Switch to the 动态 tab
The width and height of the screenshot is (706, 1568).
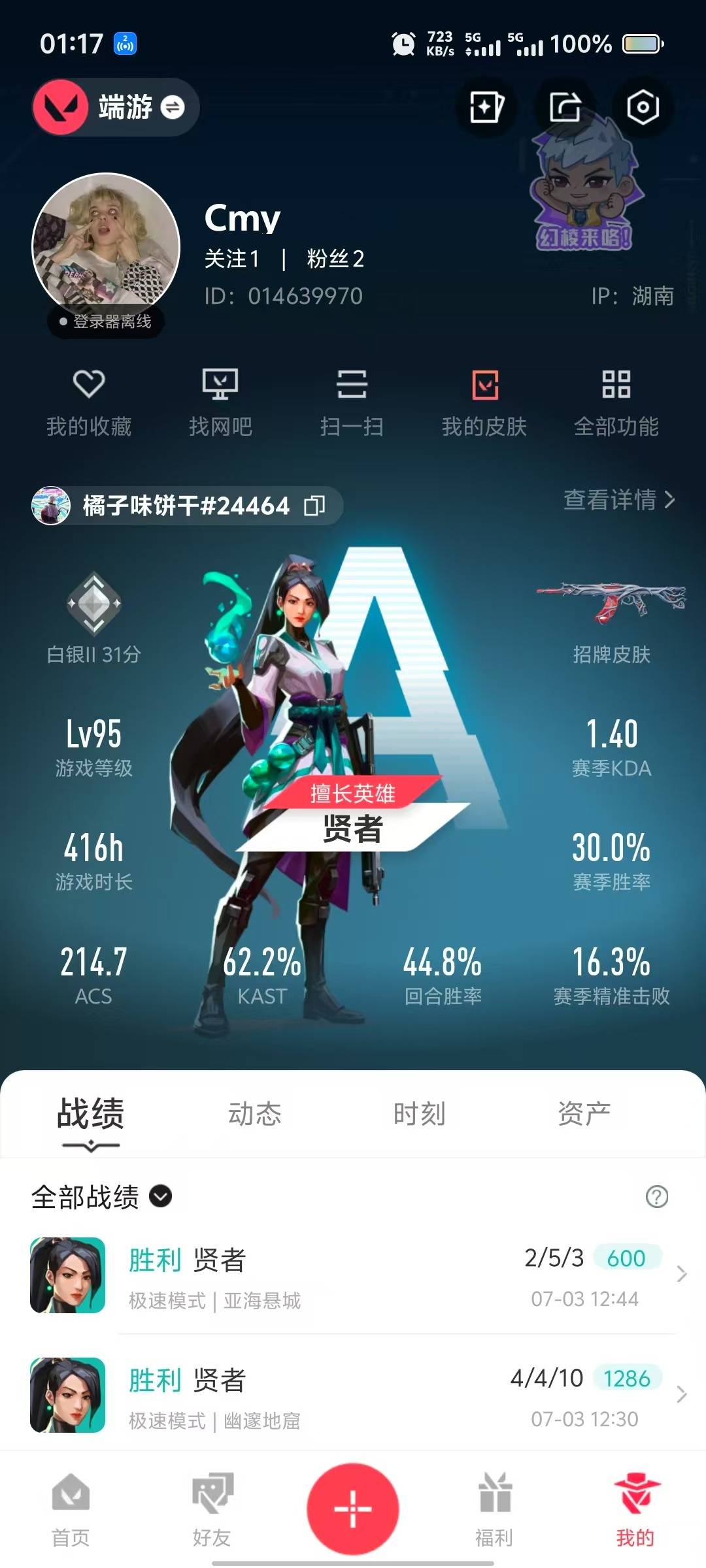(x=254, y=1114)
